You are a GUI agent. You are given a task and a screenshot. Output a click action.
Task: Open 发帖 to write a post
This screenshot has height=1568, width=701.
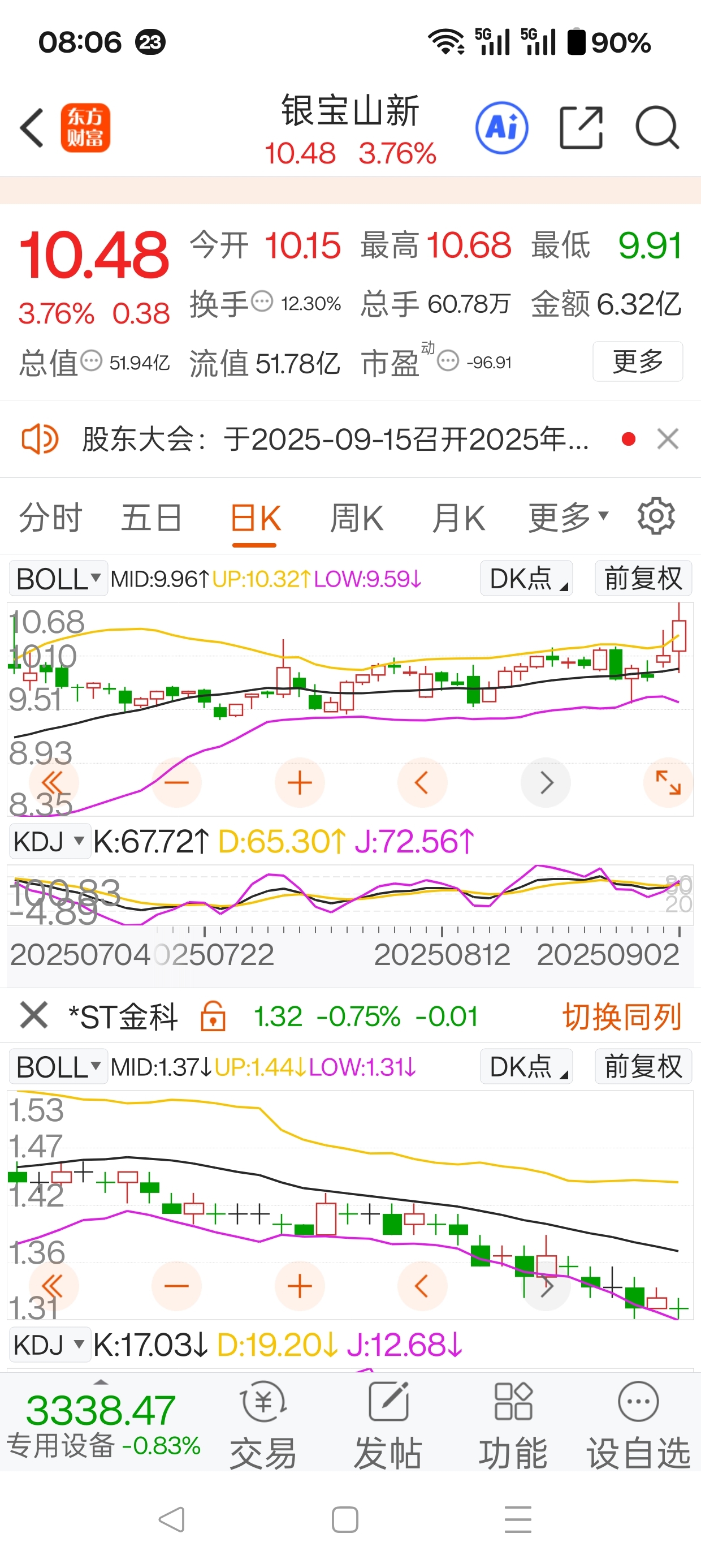pos(388,1425)
